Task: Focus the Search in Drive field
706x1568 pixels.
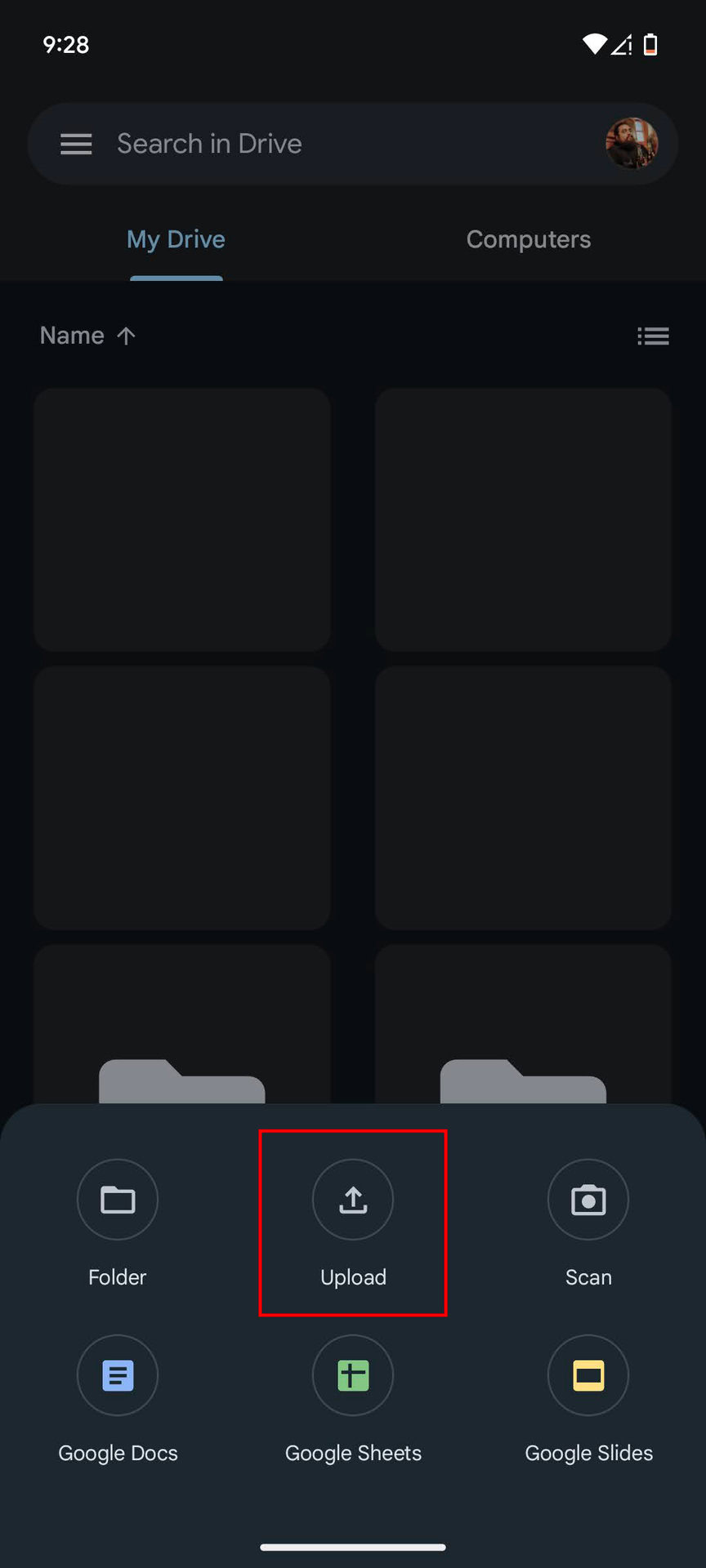Action: point(327,145)
